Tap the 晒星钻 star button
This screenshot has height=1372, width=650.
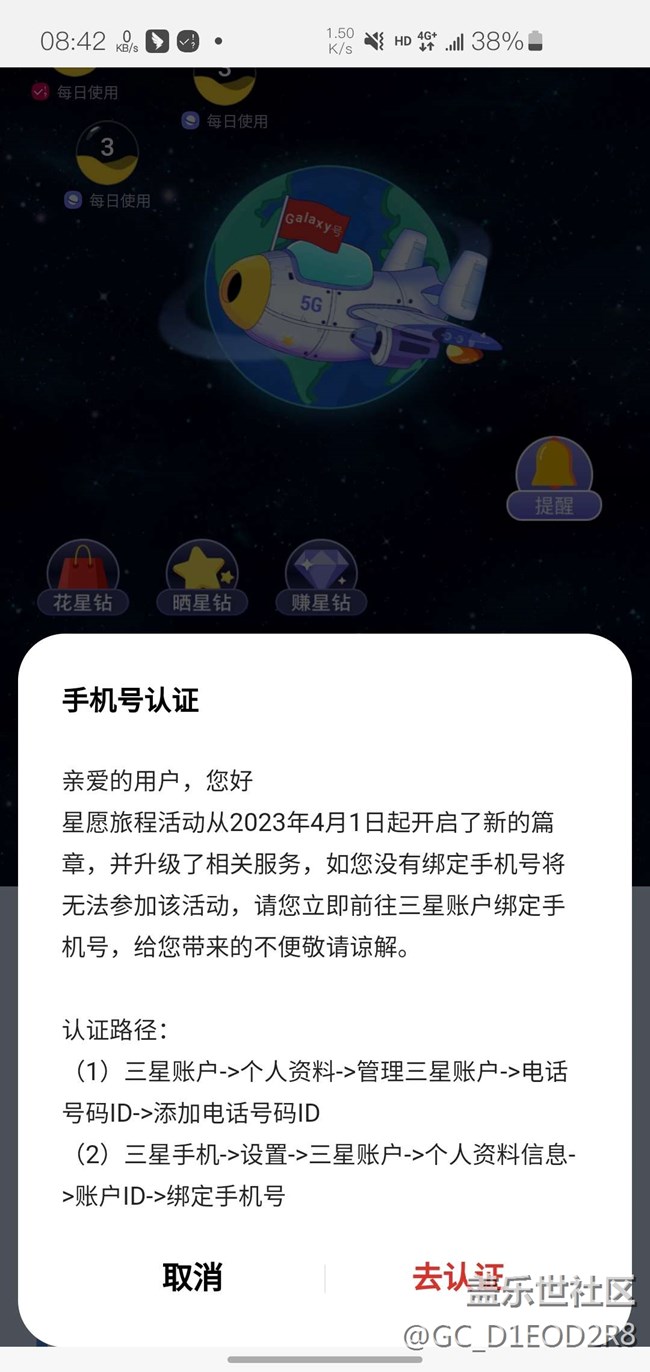201,577
